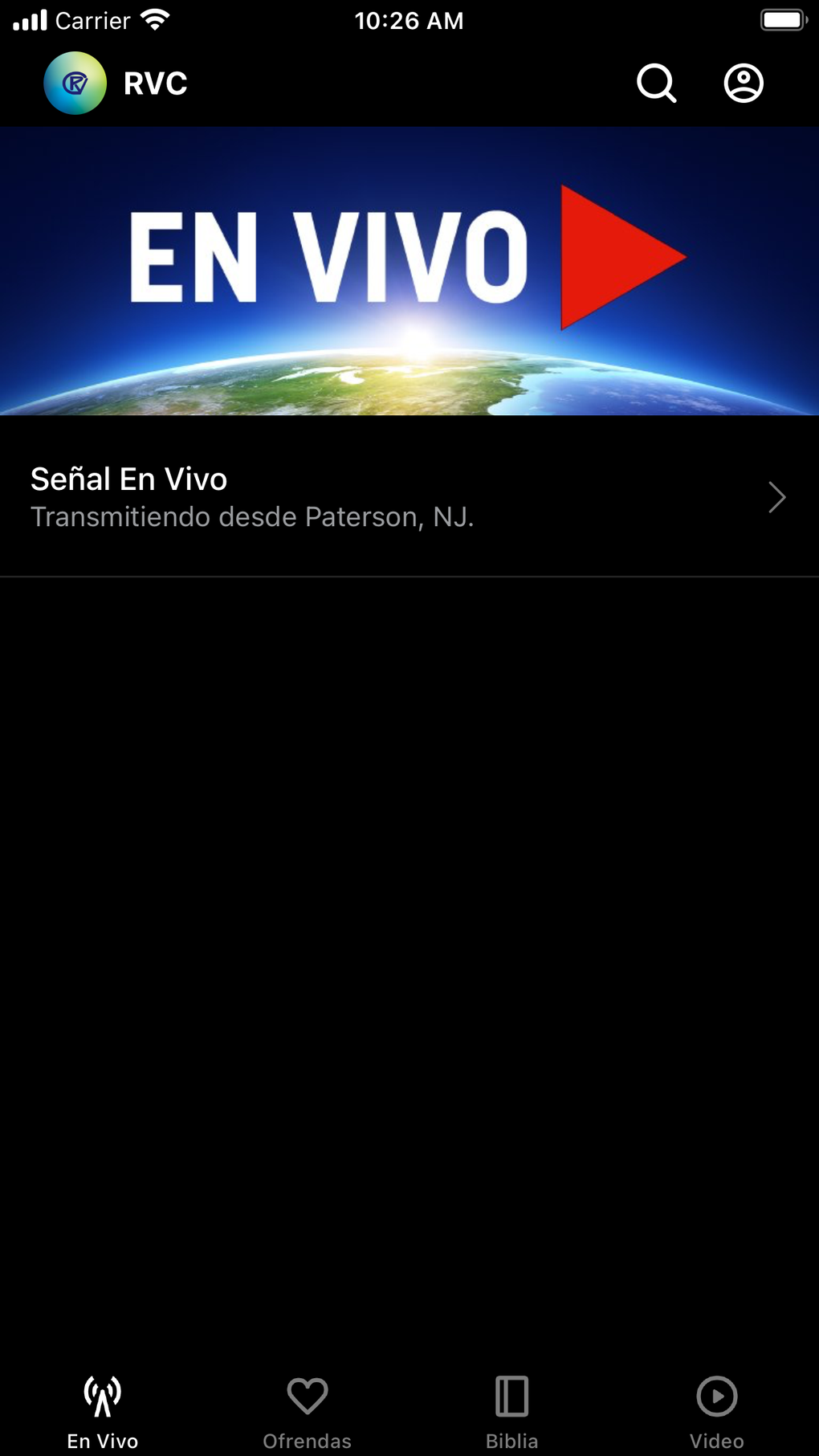
Task: Select the En Vivo tab
Action: coord(103,1411)
